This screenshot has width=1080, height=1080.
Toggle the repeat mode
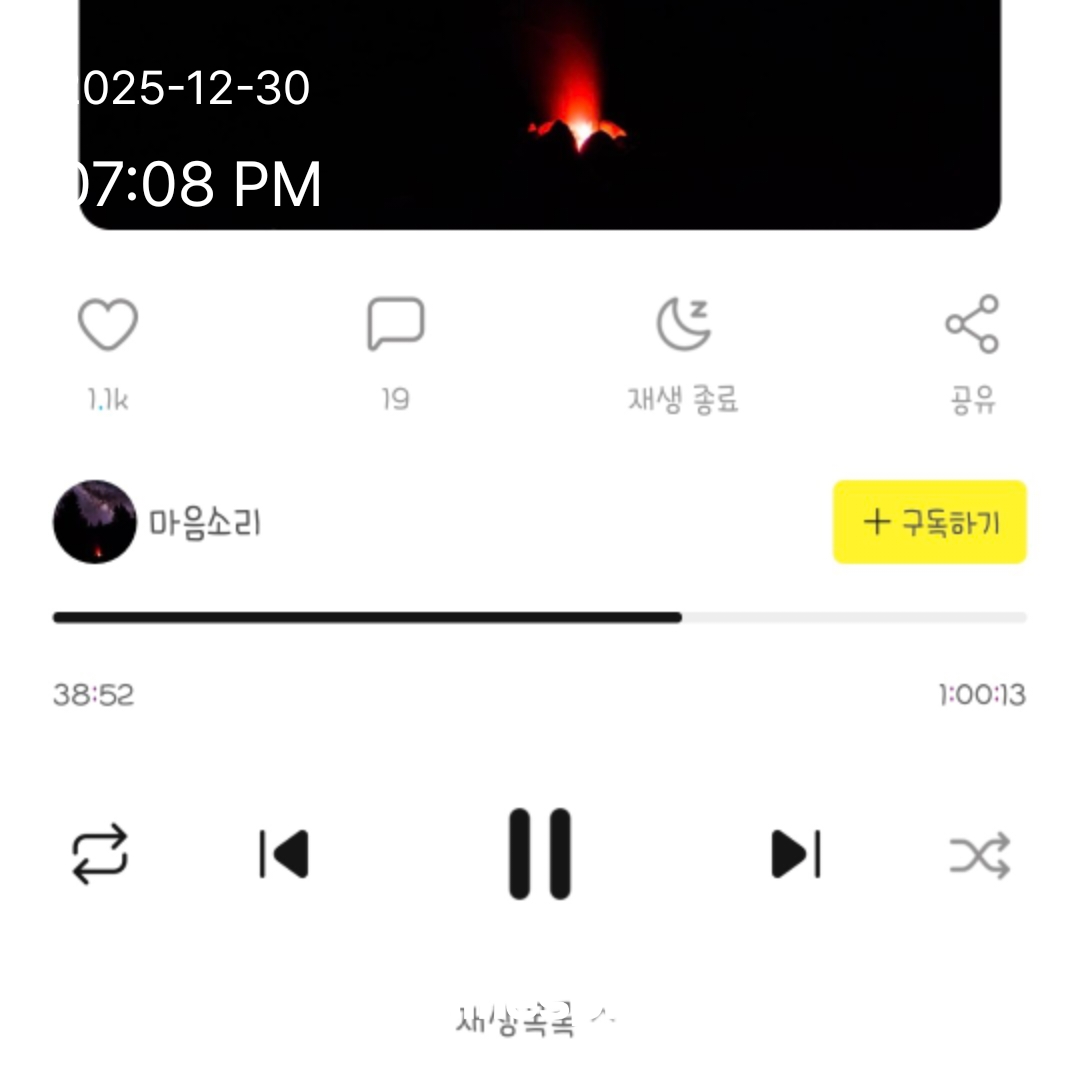[x=100, y=854]
